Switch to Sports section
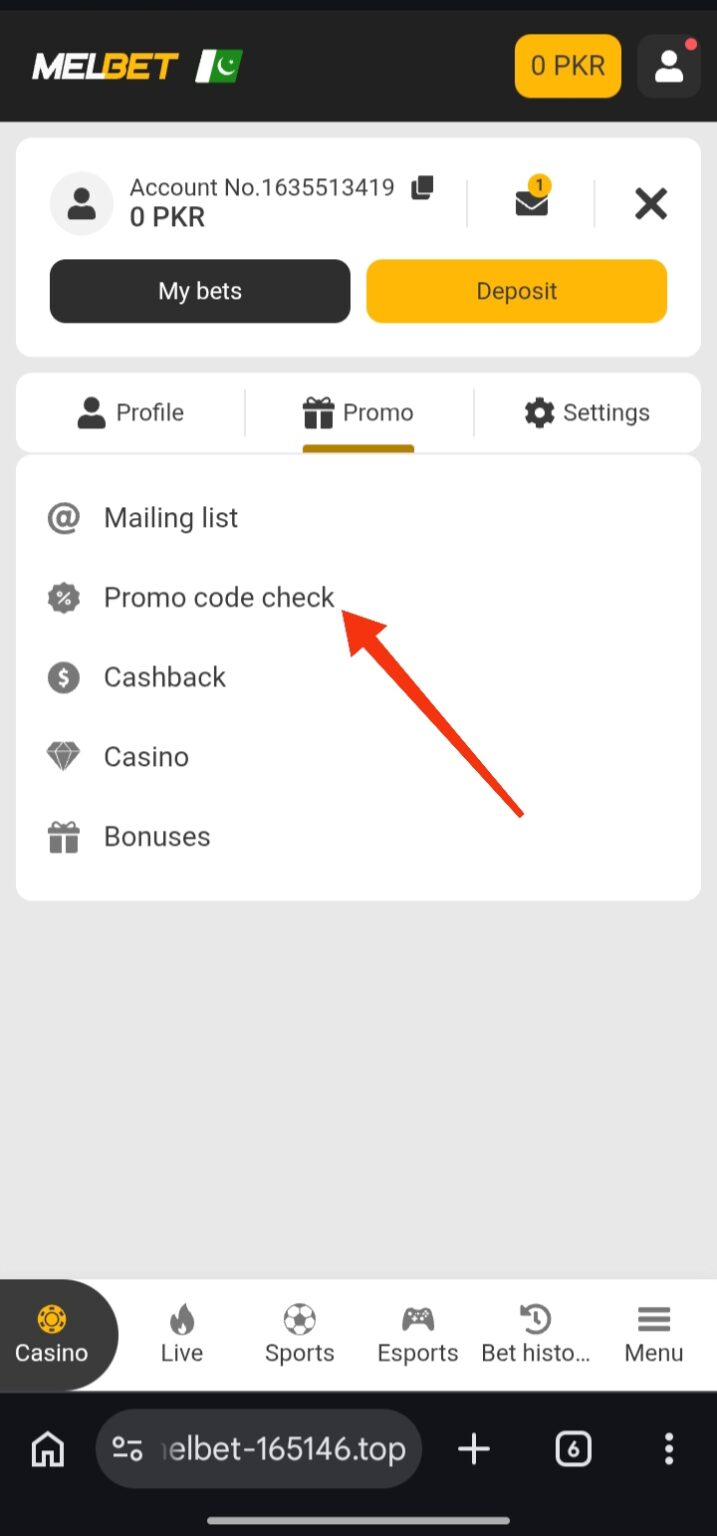Screen dimensions: 717x1536 (x=300, y=1334)
